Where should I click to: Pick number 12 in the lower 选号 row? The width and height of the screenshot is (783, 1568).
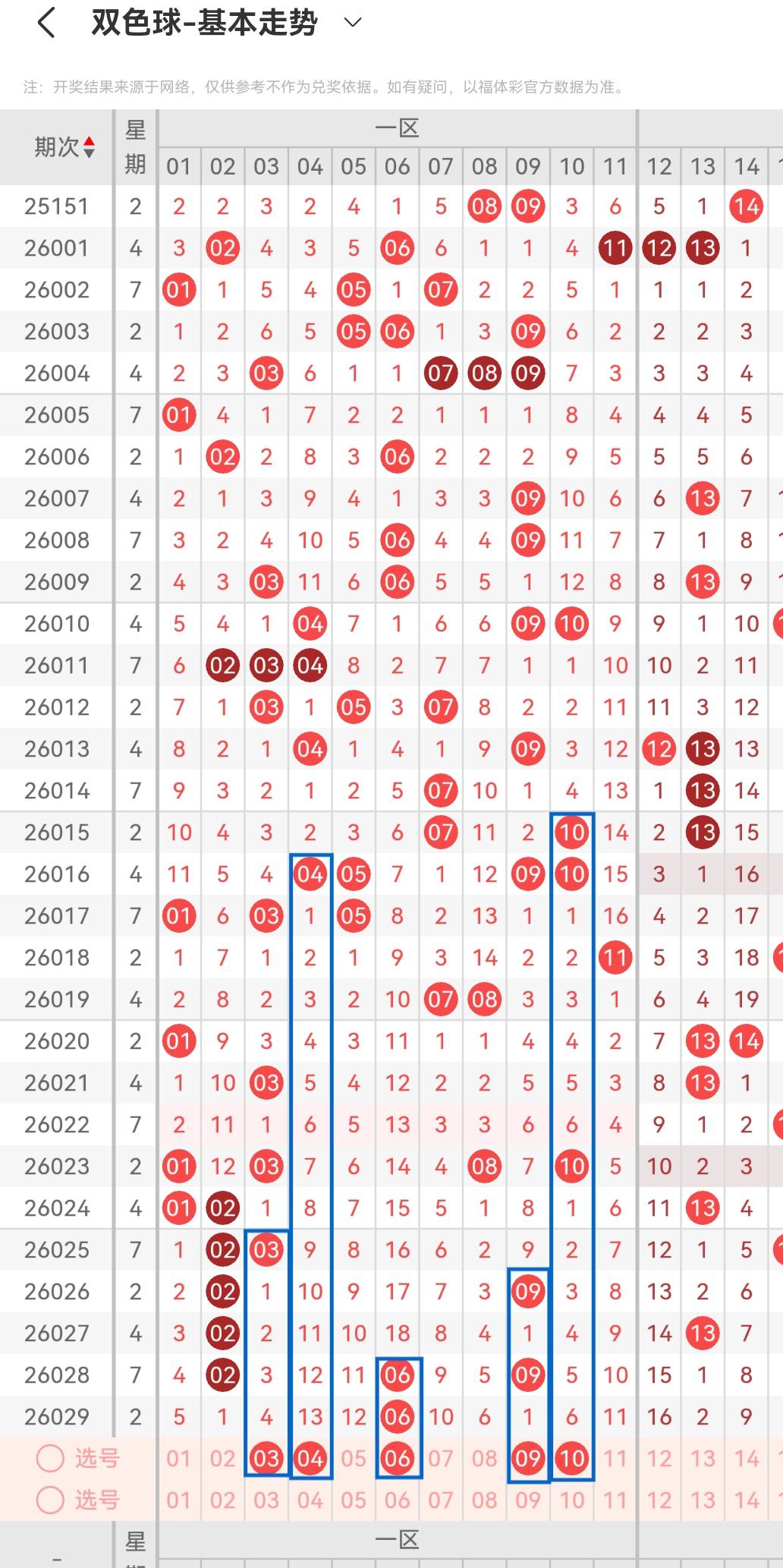point(659,1500)
